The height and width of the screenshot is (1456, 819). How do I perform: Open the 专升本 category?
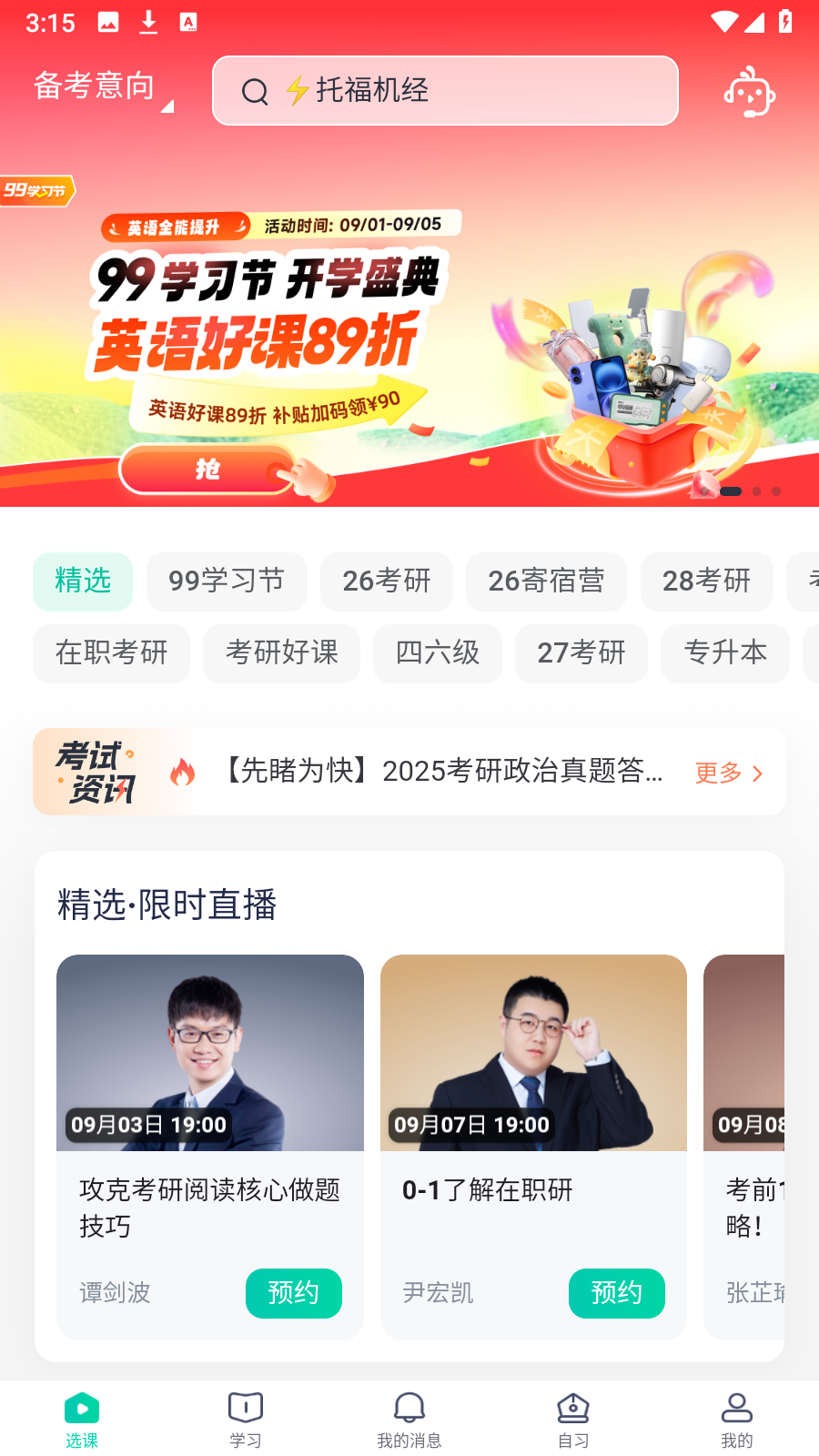coord(724,652)
